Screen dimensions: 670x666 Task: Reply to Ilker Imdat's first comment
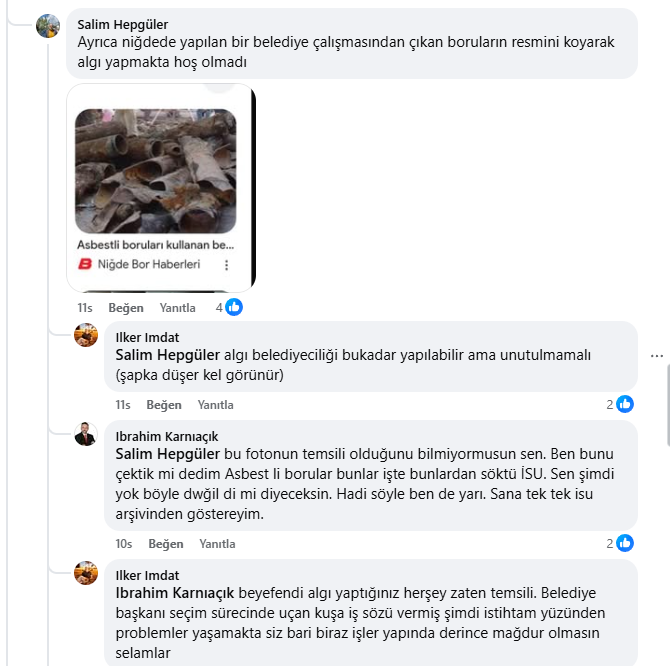pyautogui.click(x=215, y=405)
